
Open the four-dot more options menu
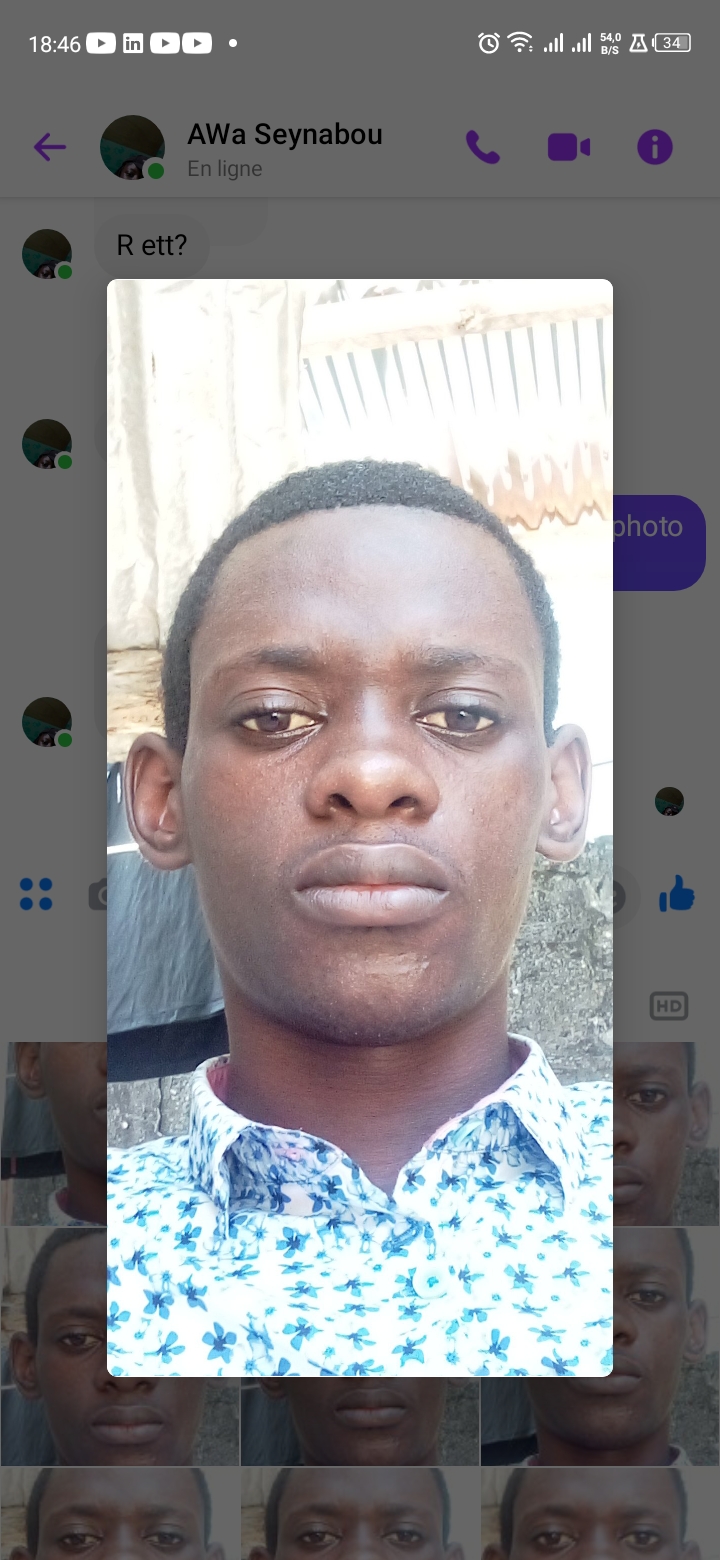pyautogui.click(x=36, y=894)
